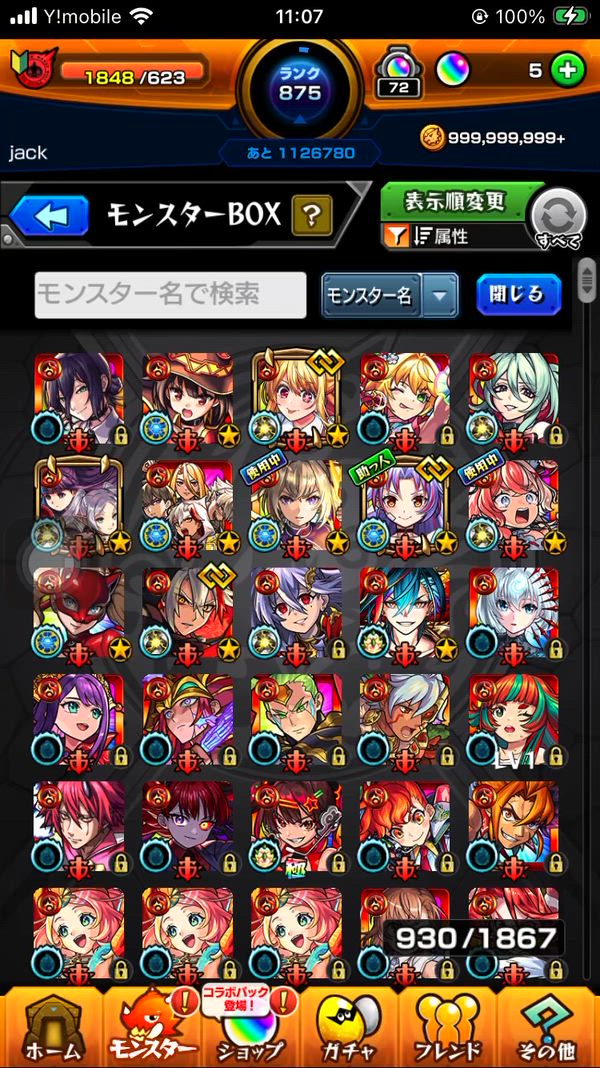The height and width of the screenshot is (1068, 600).
Task: Close search with 閉じる button
Action: tap(518, 295)
